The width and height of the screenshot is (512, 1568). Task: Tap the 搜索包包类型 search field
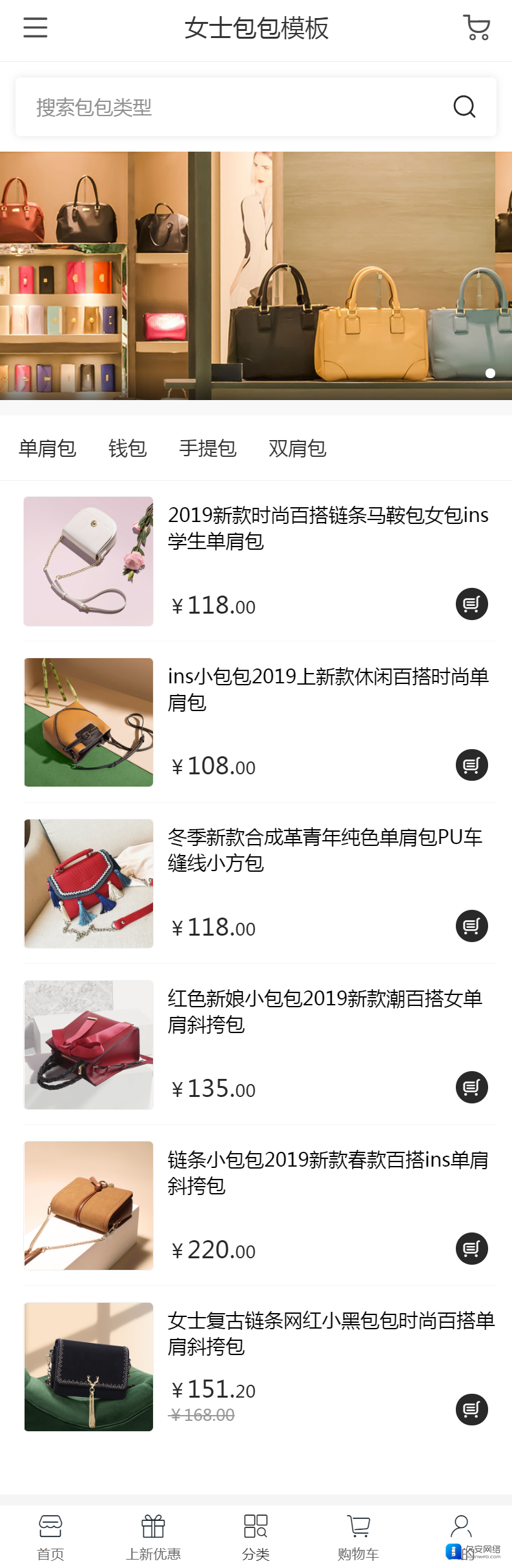[232, 107]
